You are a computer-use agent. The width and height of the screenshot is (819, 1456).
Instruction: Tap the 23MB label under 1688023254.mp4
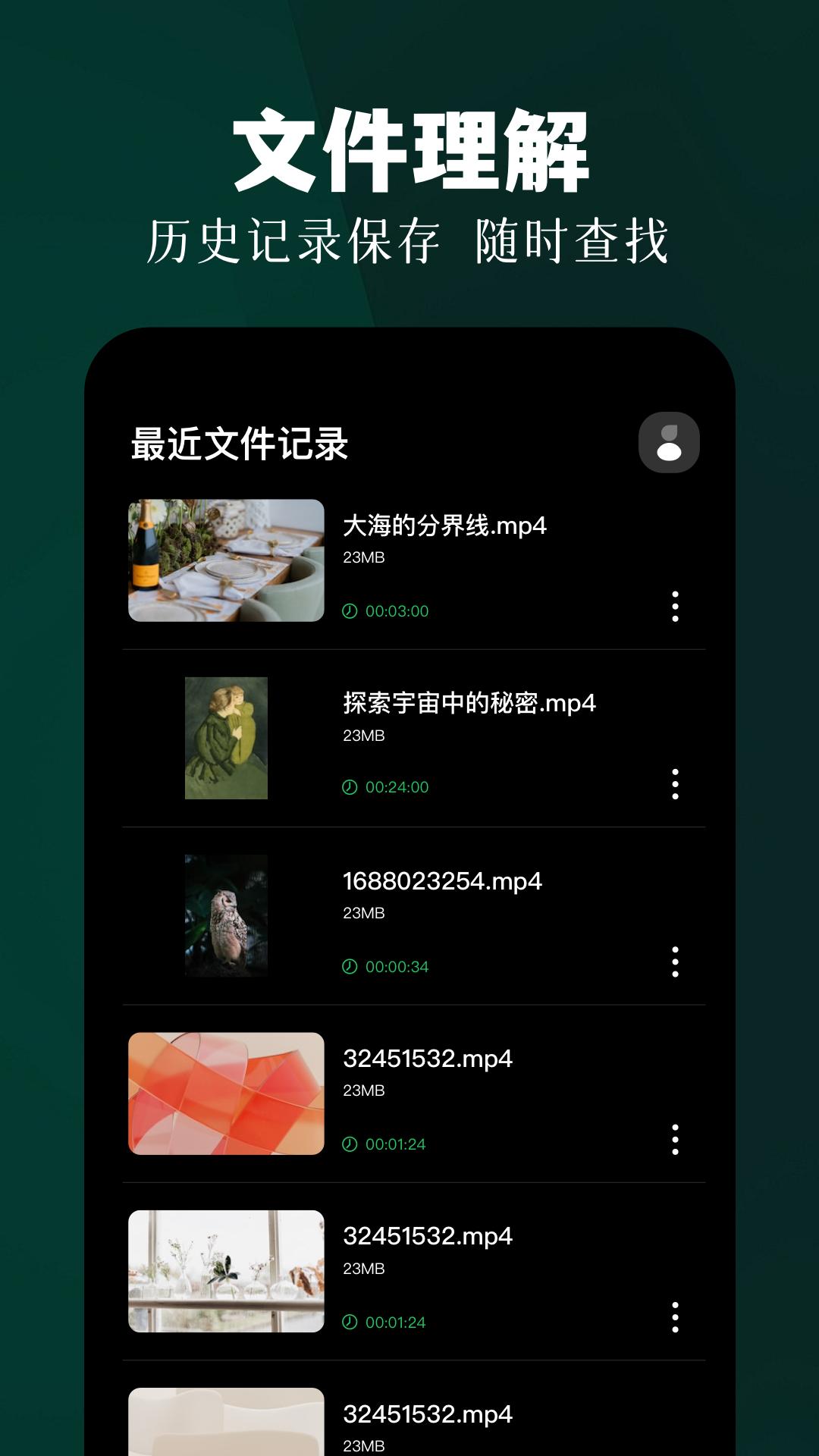pos(365,912)
